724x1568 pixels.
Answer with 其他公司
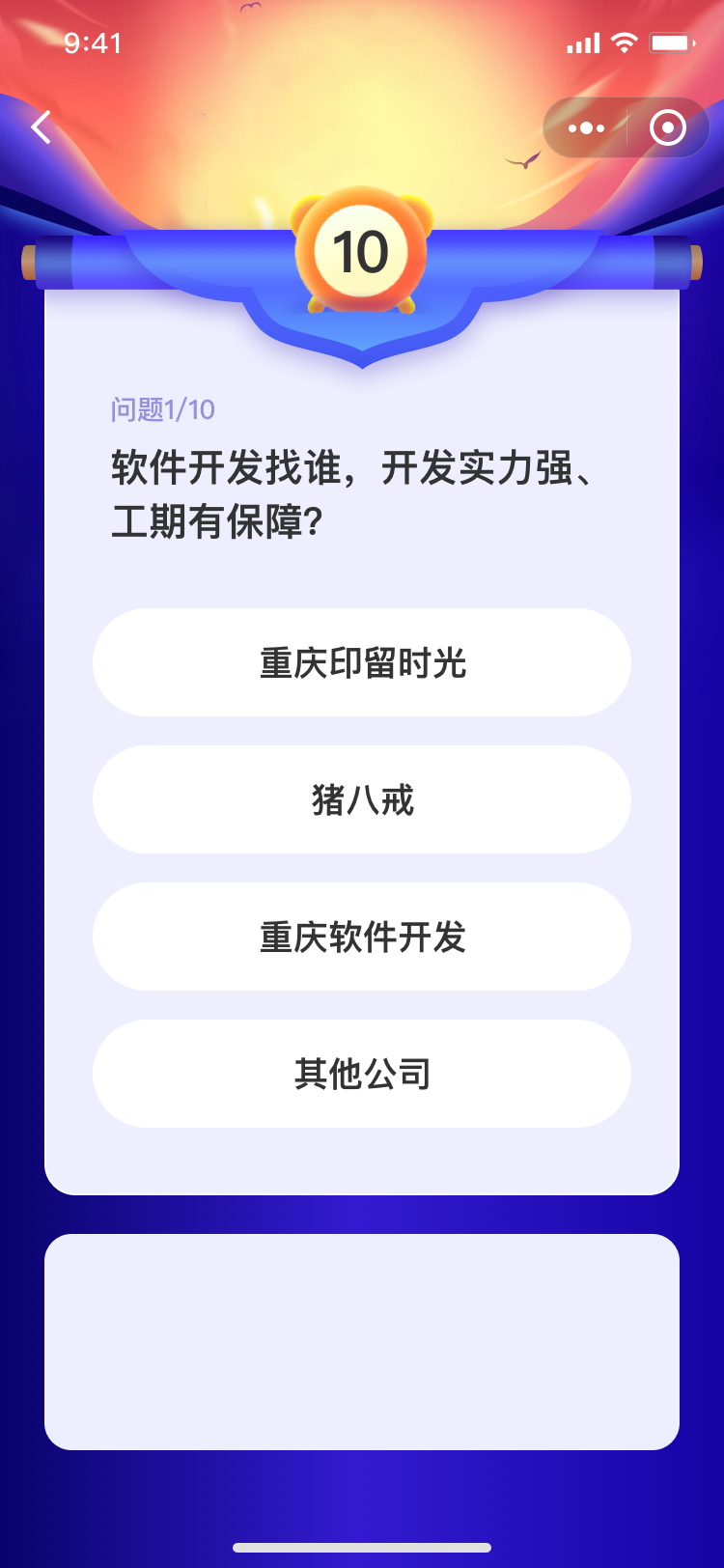pyautogui.click(x=362, y=1074)
